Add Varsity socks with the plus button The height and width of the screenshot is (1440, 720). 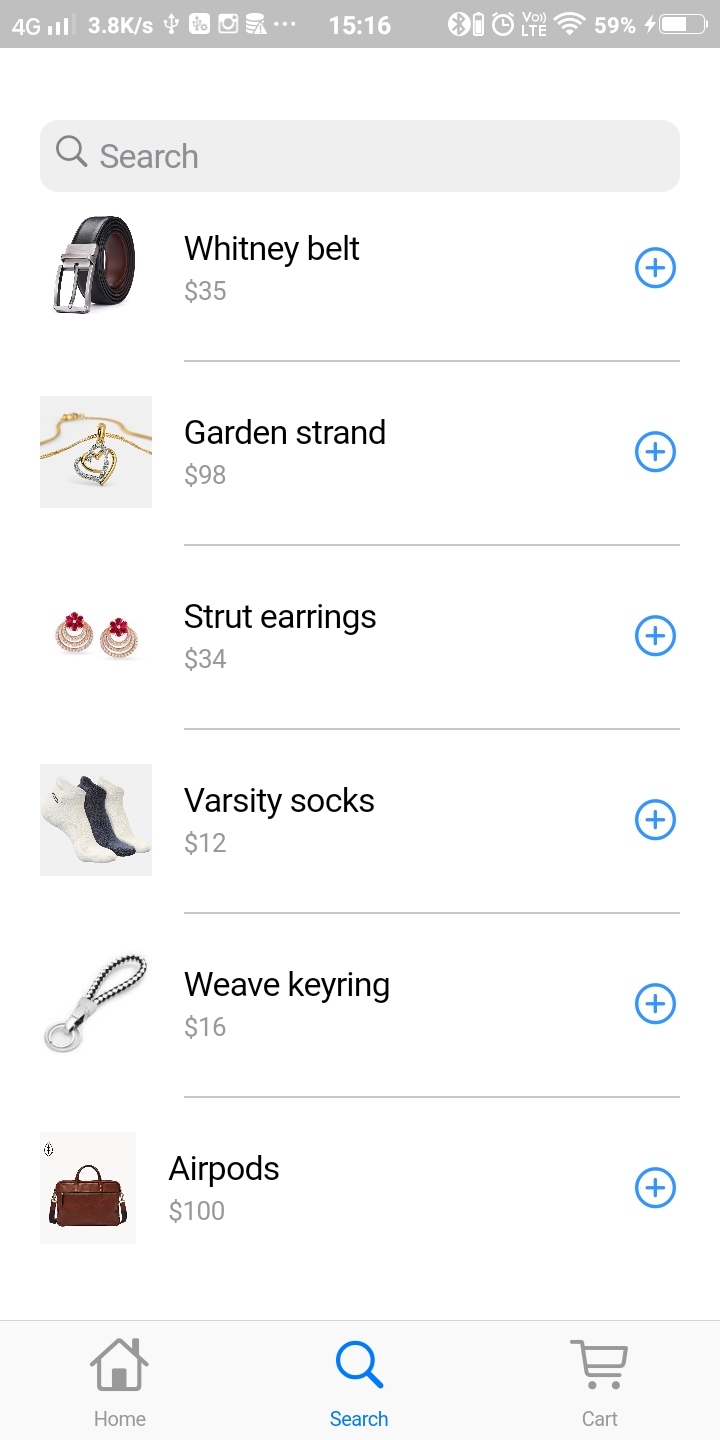click(655, 819)
